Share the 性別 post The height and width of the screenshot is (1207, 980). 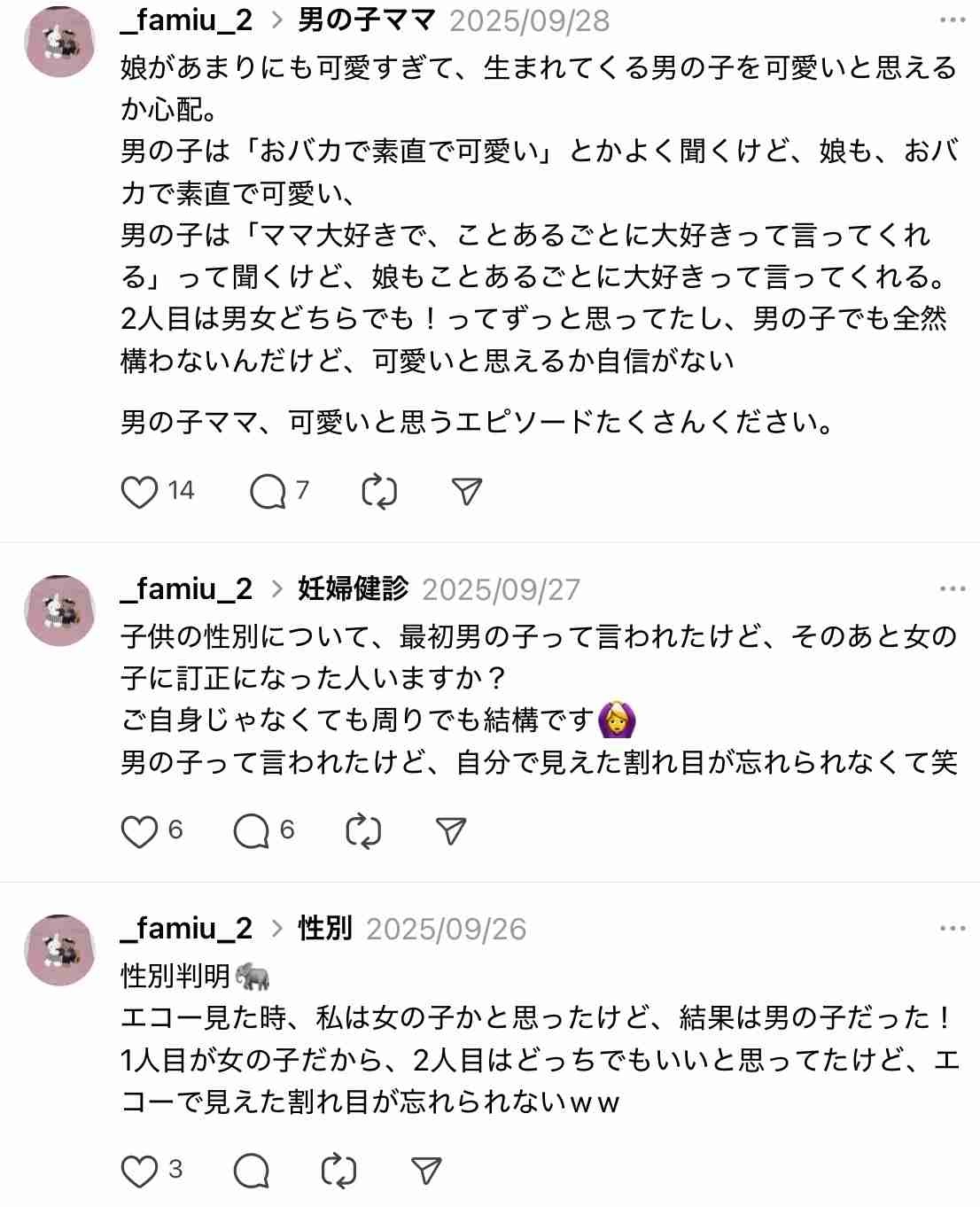point(426,1172)
